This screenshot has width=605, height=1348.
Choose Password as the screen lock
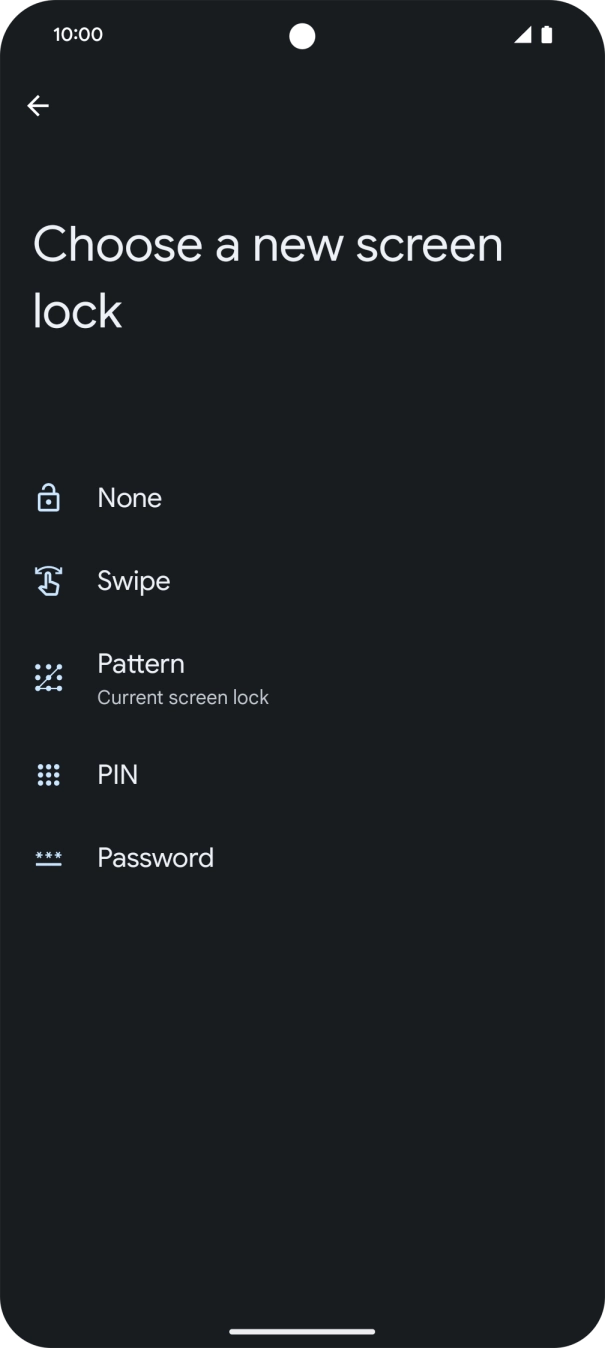155,858
